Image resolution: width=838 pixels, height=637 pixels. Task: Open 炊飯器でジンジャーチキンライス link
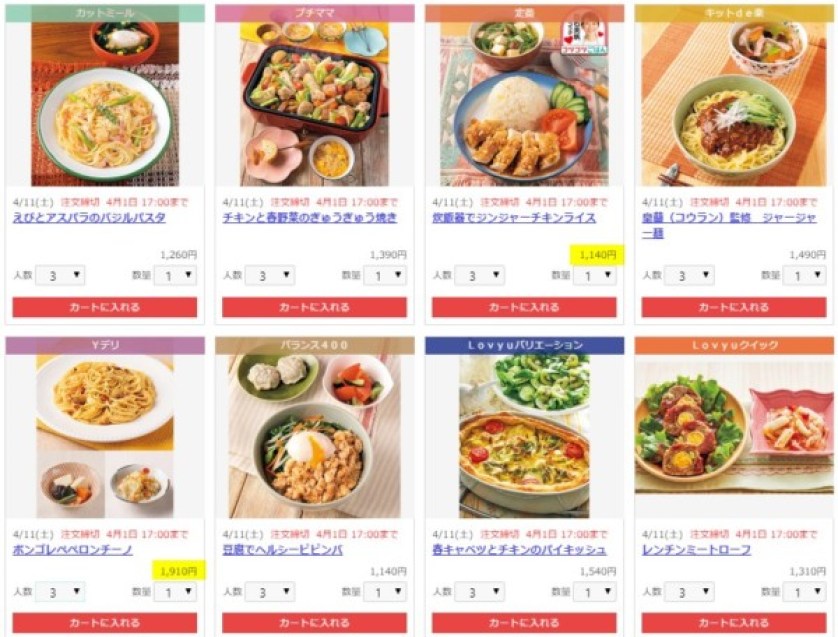tap(514, 217)
